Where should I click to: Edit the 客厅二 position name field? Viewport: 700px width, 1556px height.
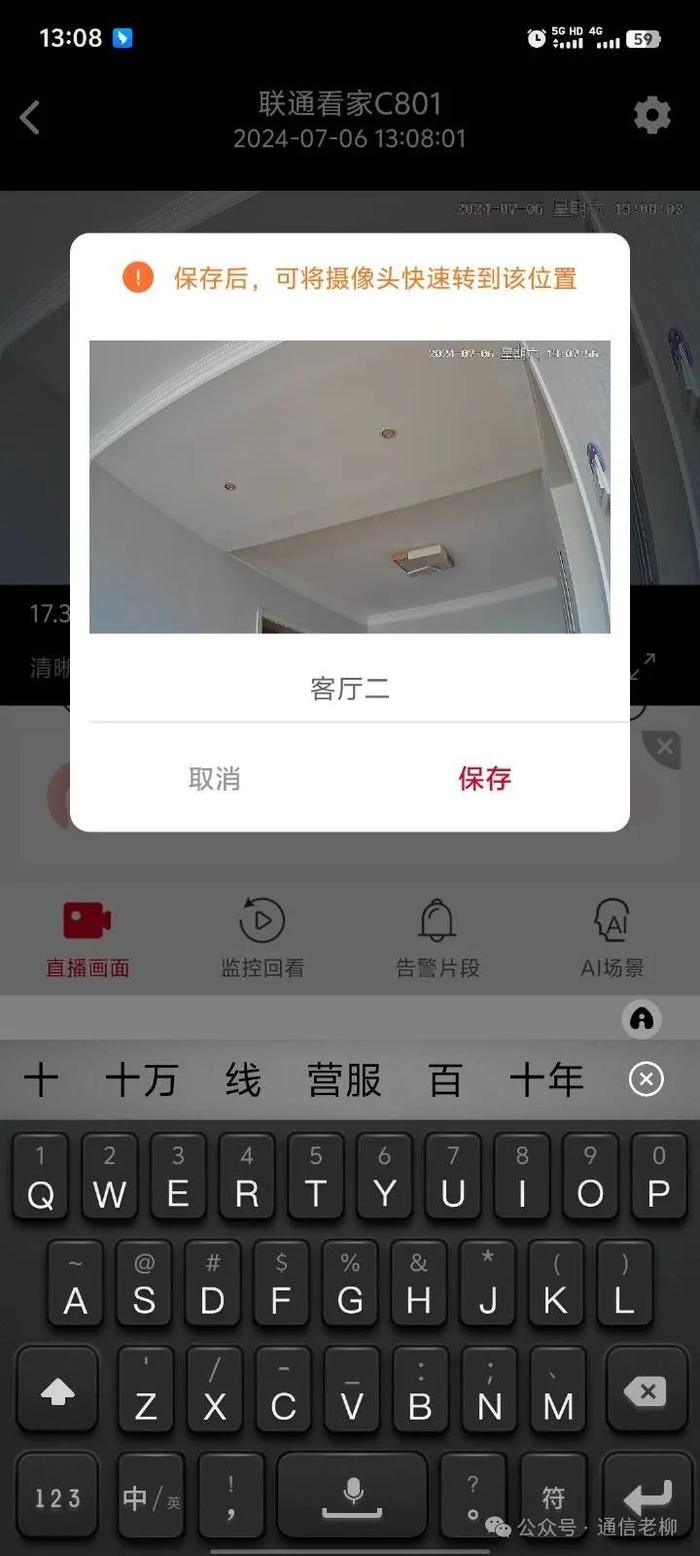[x=350, y=689]
